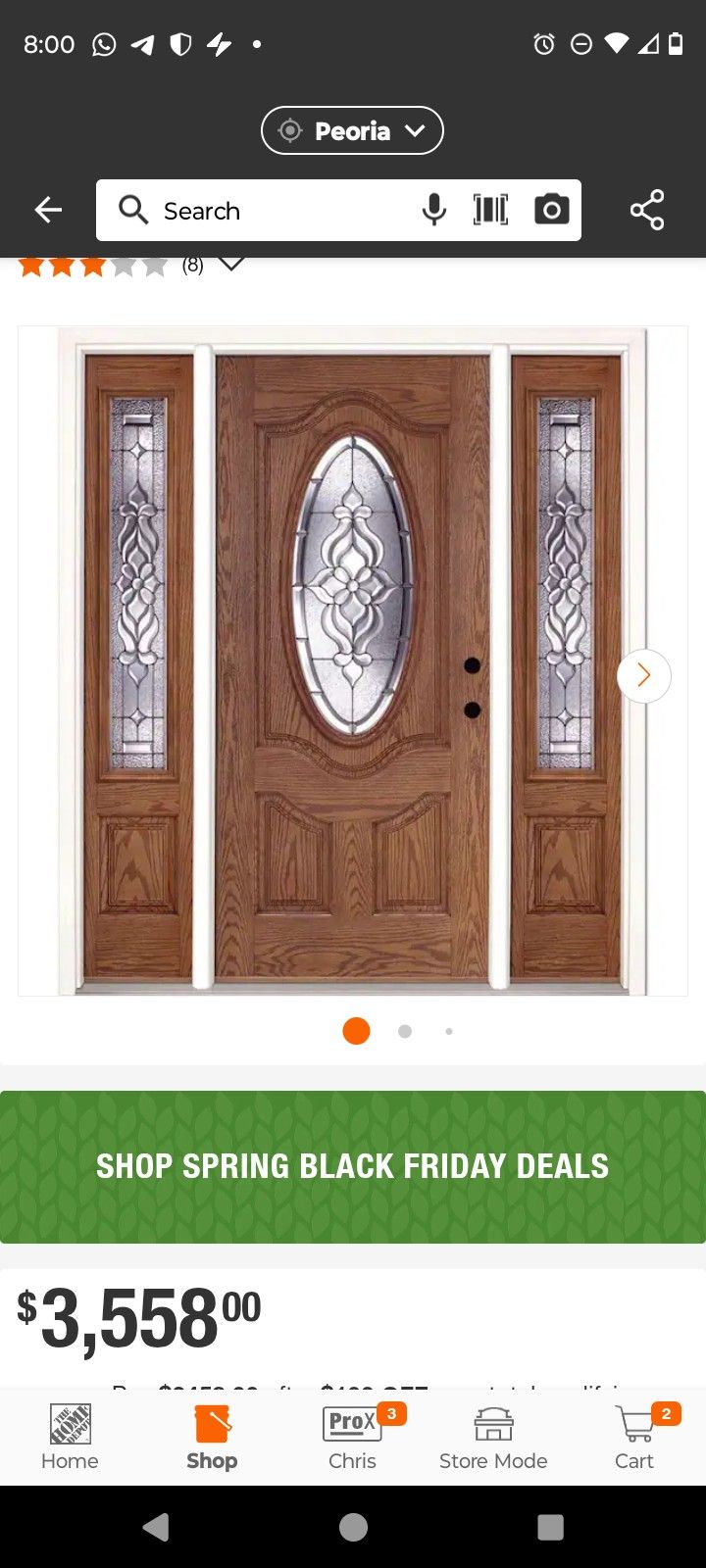Open the door product image

[x=352, y=661]
